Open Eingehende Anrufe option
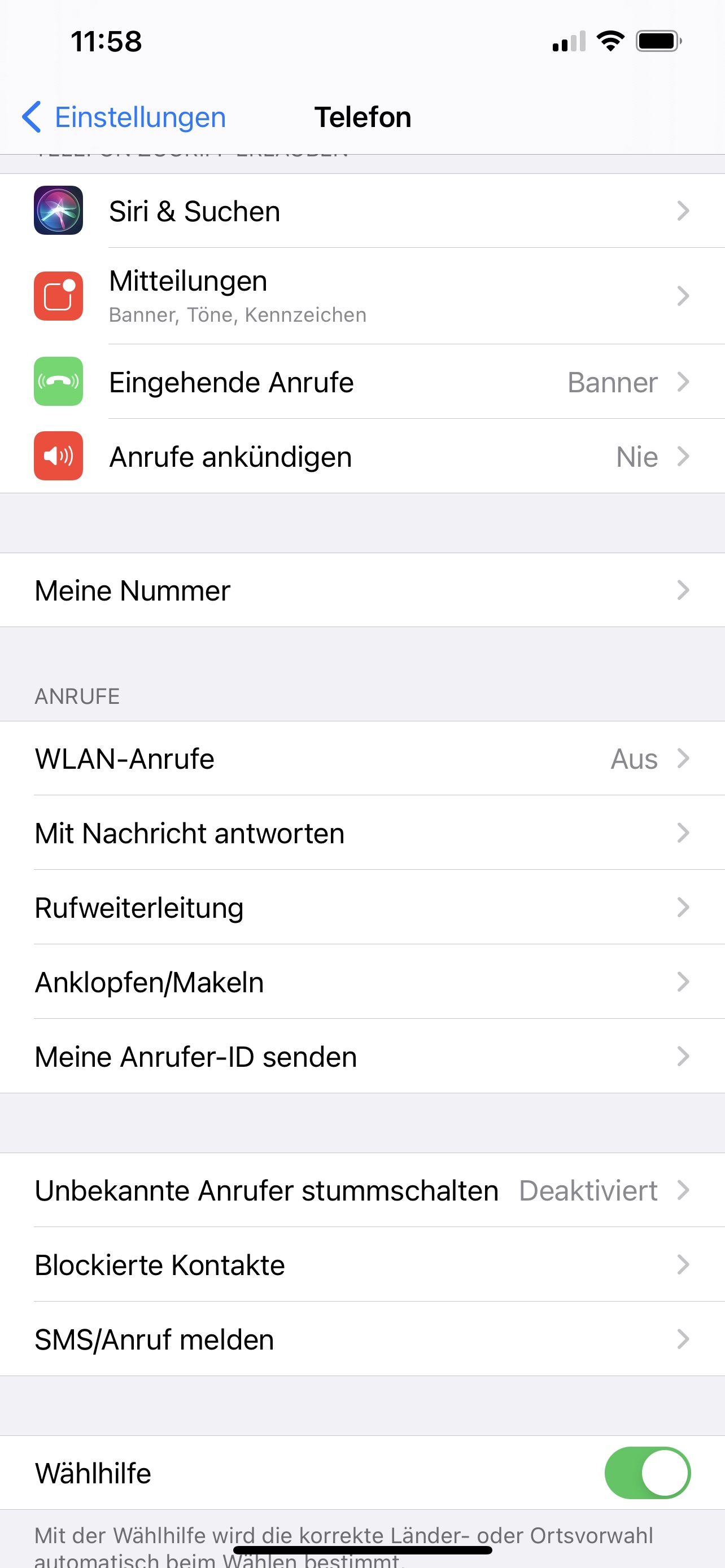The width and height of the screenshot is (725, 1568). click(x=362, y=382)
